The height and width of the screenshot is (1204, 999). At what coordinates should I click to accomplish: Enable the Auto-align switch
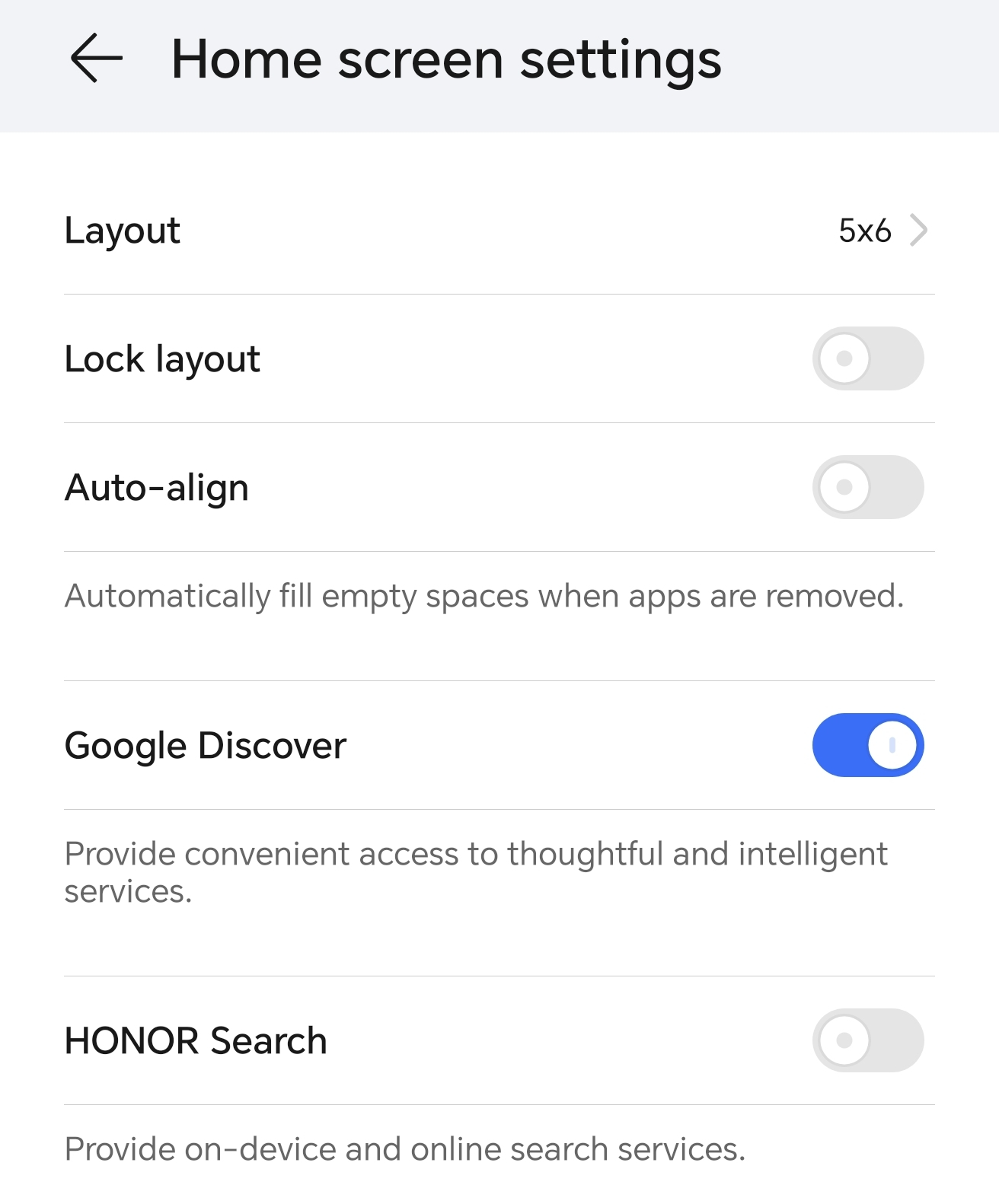tap(867, 487)
